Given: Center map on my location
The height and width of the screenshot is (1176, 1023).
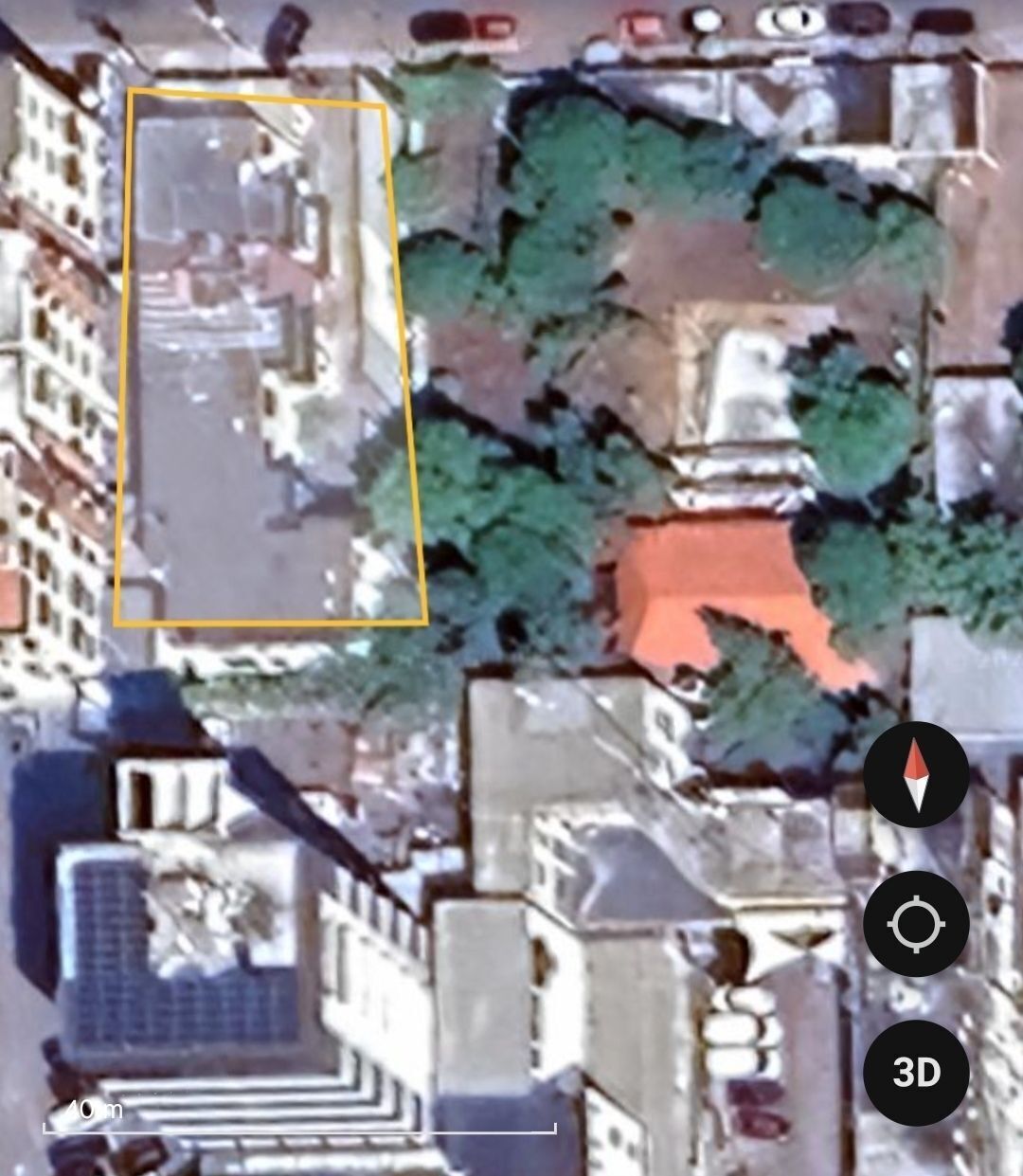Looking at the screenshot, I should (x=915, y=924).
